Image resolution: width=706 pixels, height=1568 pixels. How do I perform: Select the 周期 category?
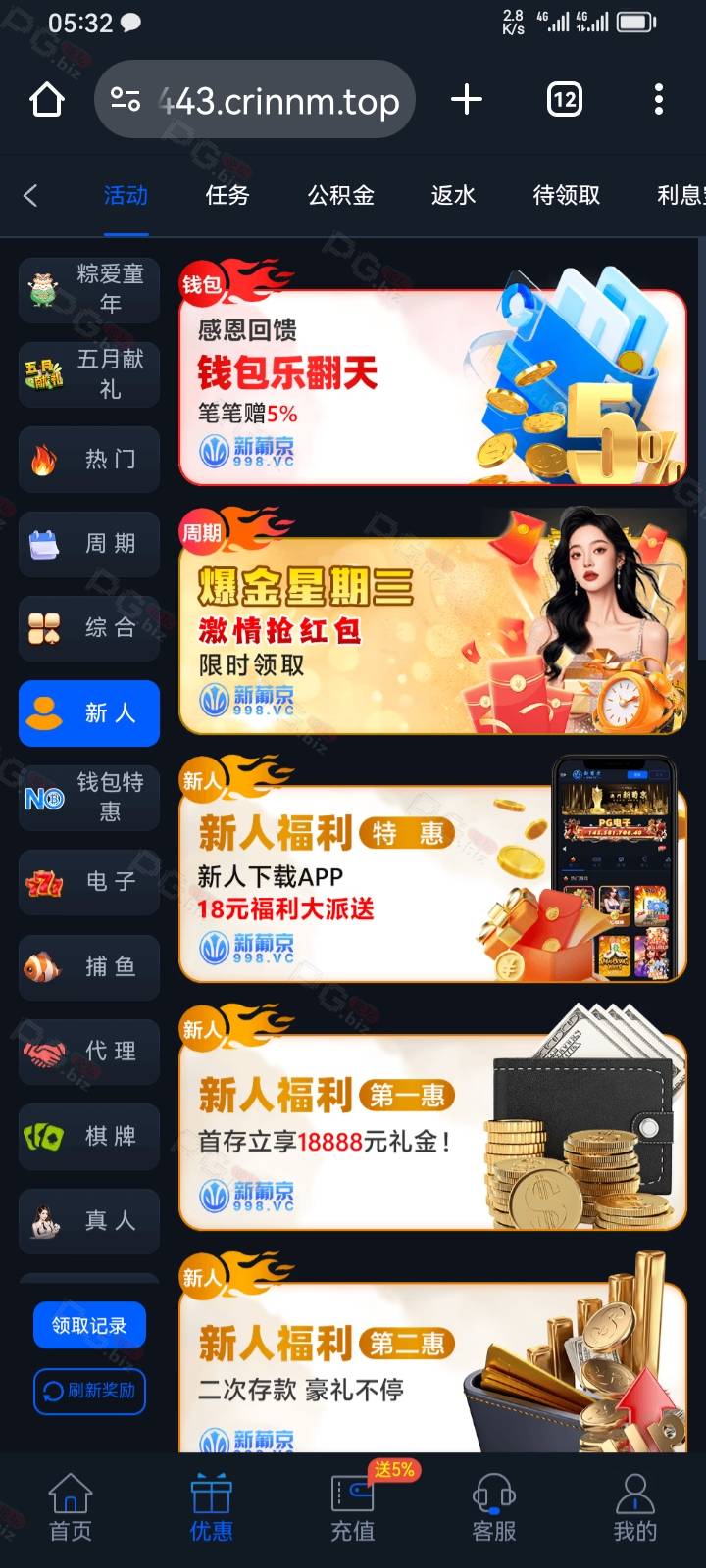[89, 543]
